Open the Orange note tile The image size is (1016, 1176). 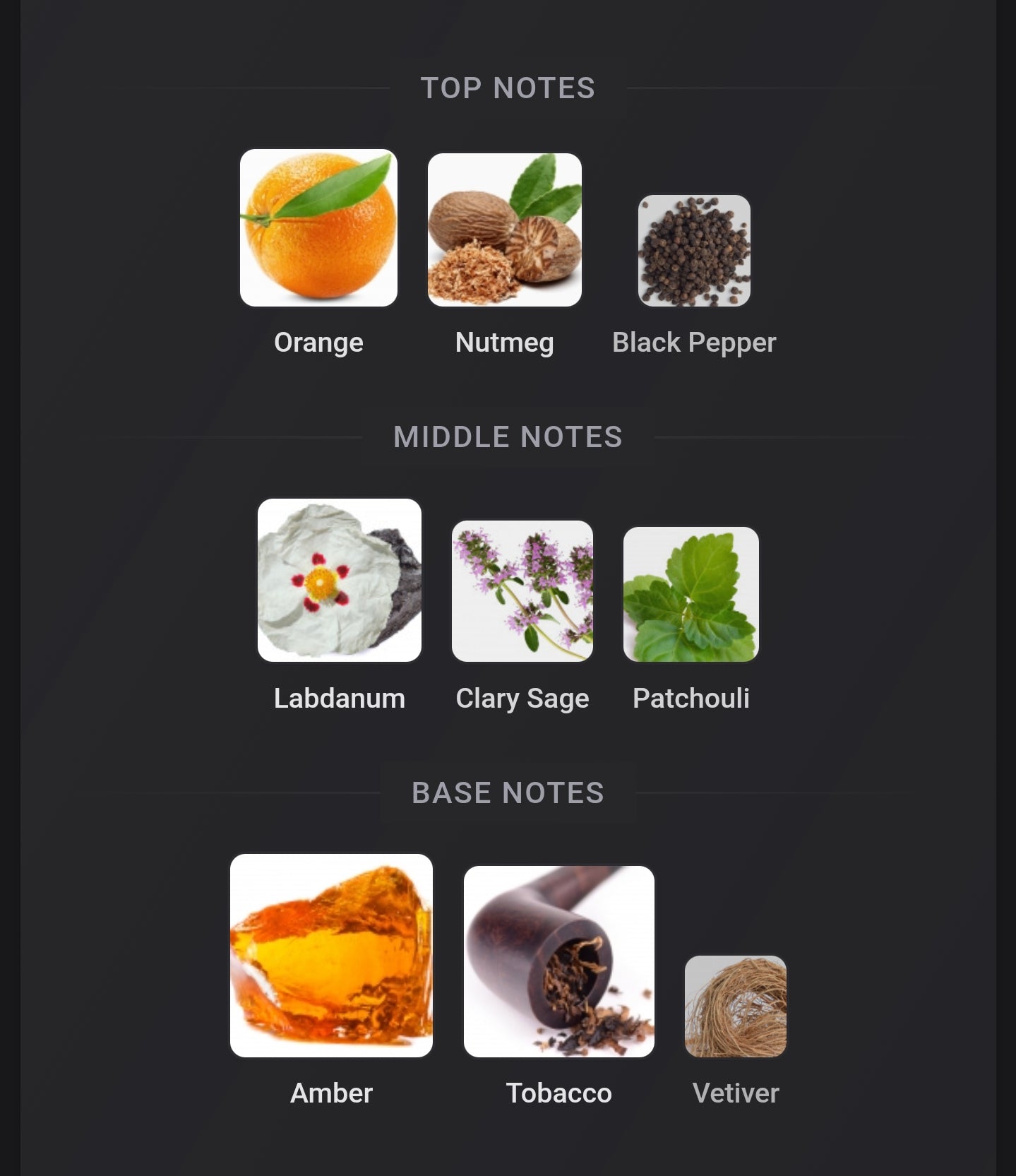coord(318,228)
